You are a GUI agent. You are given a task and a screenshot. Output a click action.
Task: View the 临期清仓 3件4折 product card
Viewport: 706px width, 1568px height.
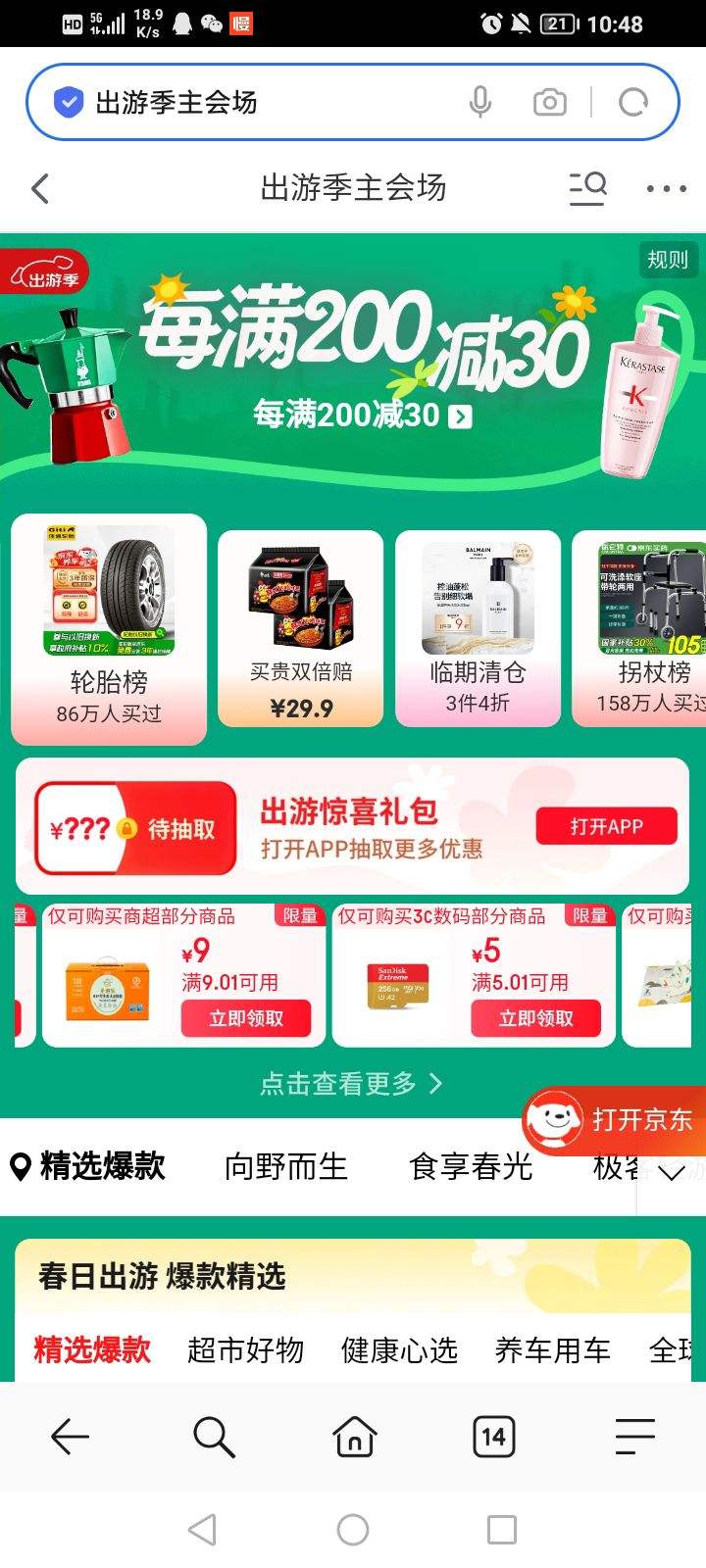(x=479, y=627)
